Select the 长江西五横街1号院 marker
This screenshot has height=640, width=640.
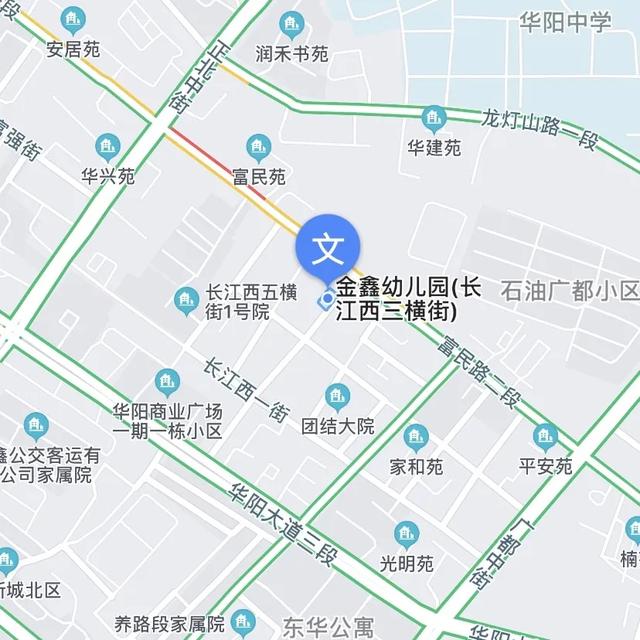point(186,297)
